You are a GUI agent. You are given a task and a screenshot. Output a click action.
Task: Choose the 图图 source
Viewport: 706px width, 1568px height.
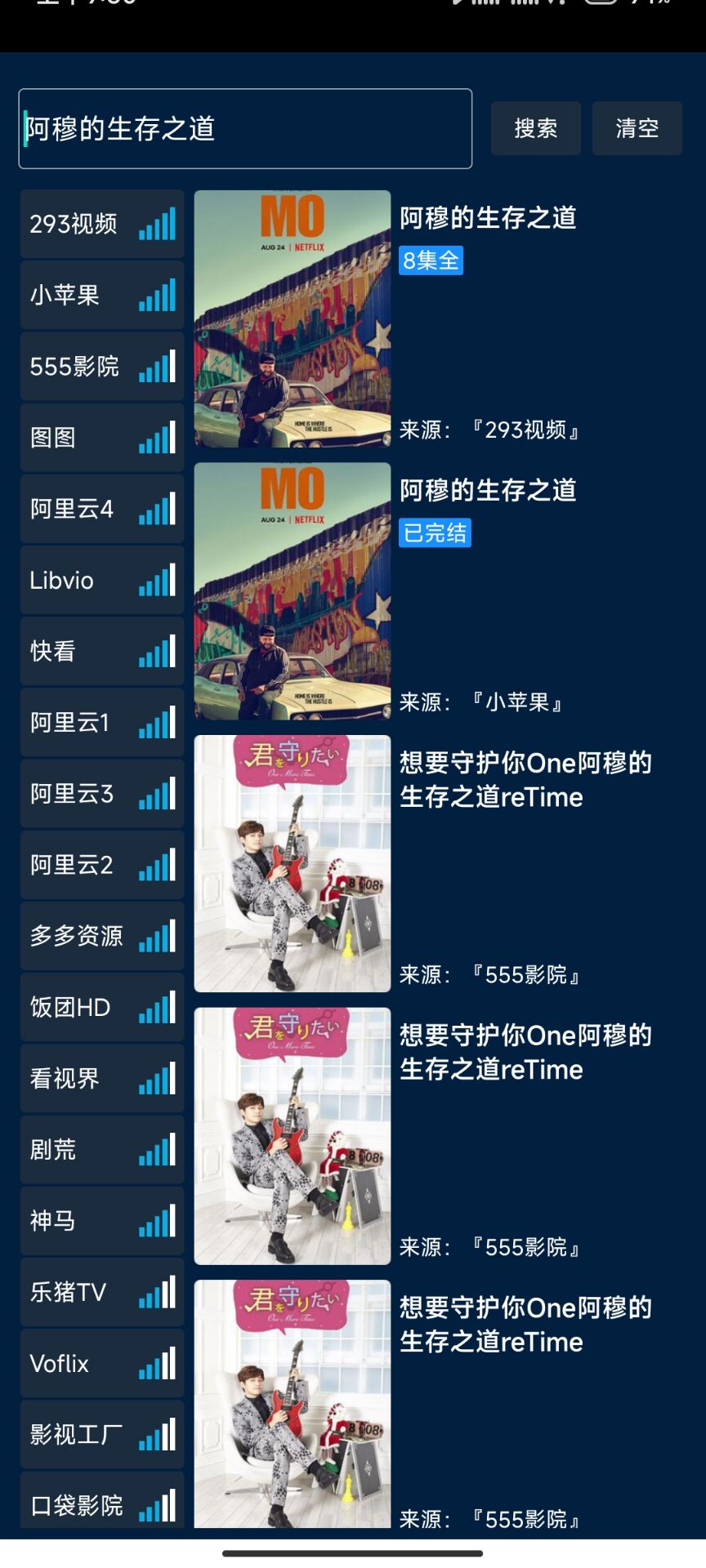coord(102,438)
